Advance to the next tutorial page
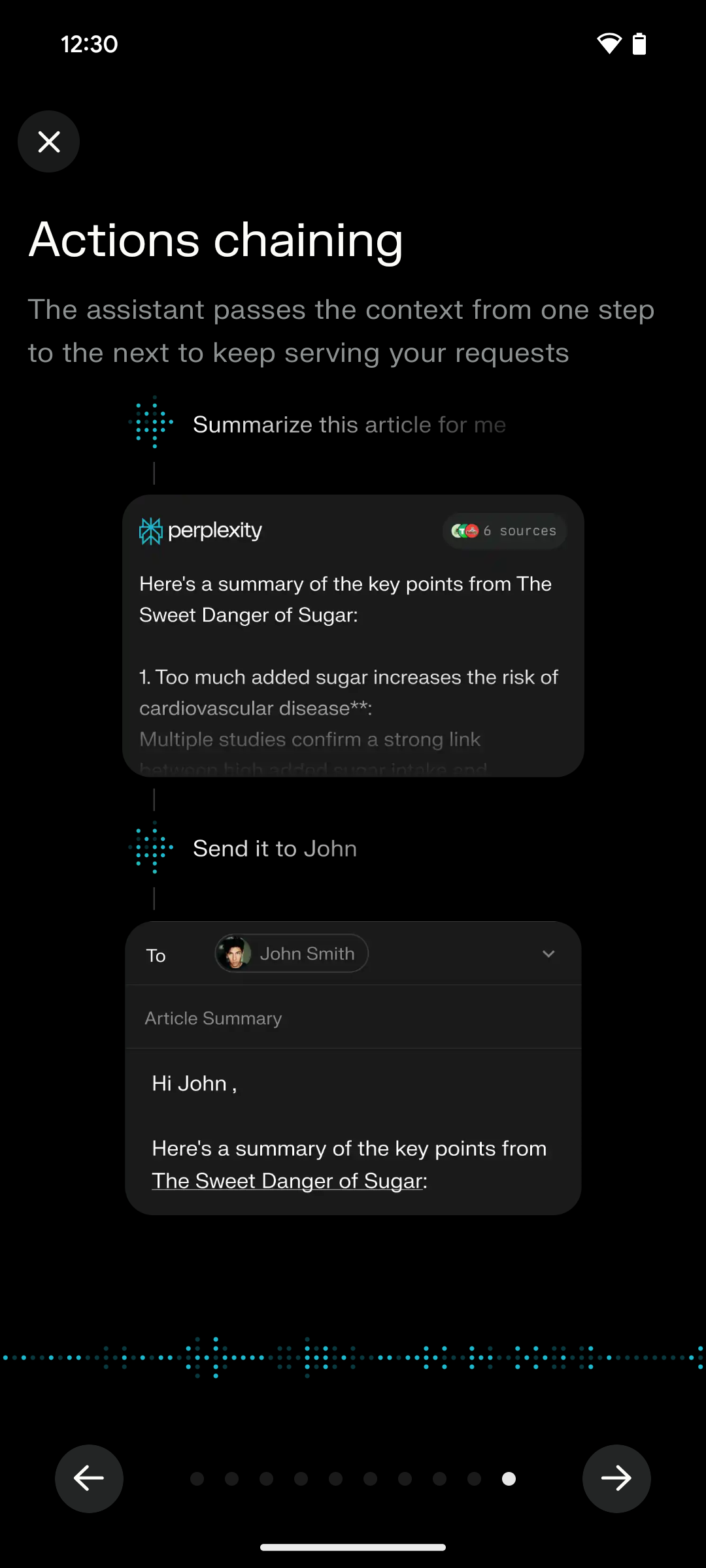 pos(616,1478)
